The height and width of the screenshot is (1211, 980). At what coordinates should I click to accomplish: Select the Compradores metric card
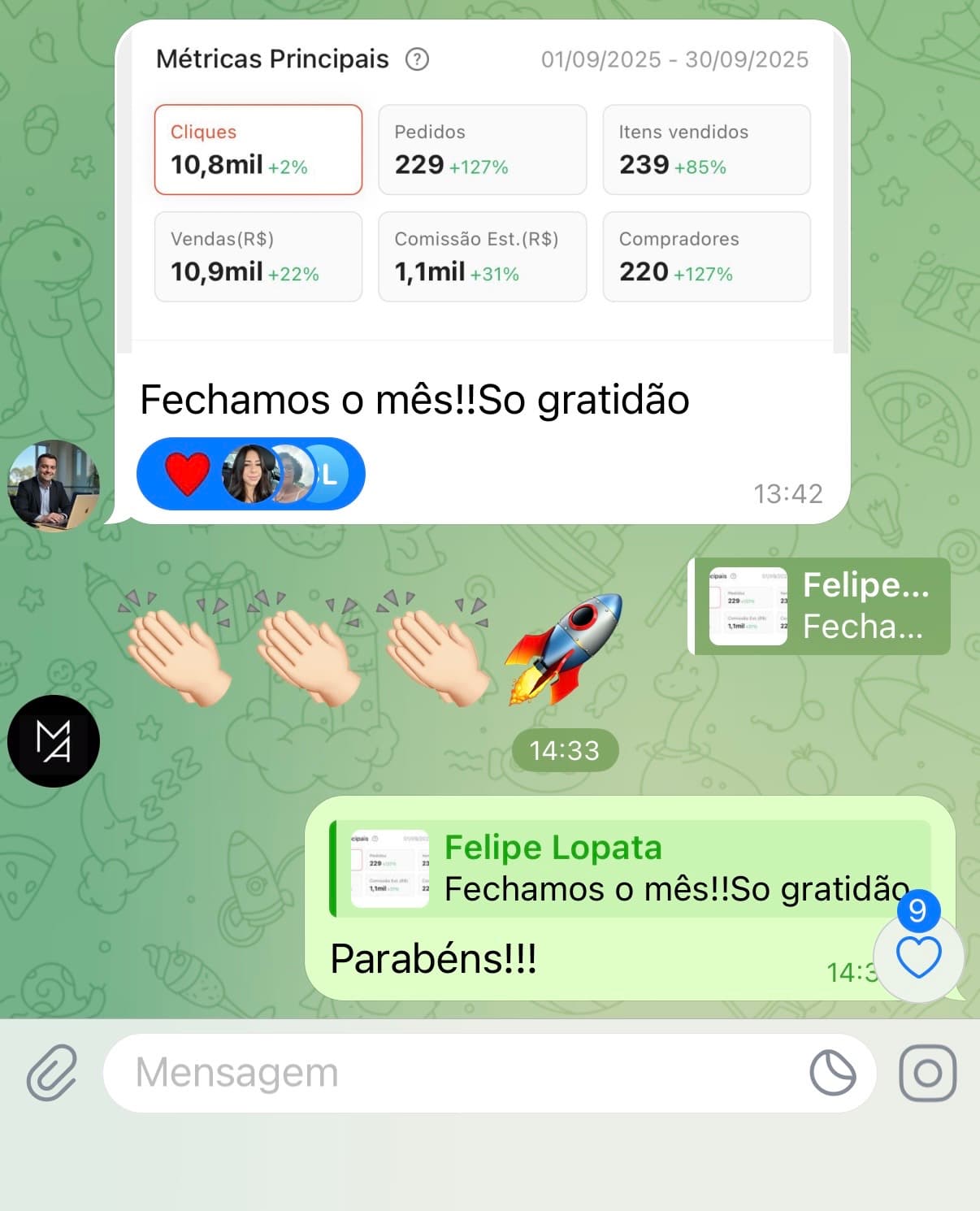click(x=706, y=257)
